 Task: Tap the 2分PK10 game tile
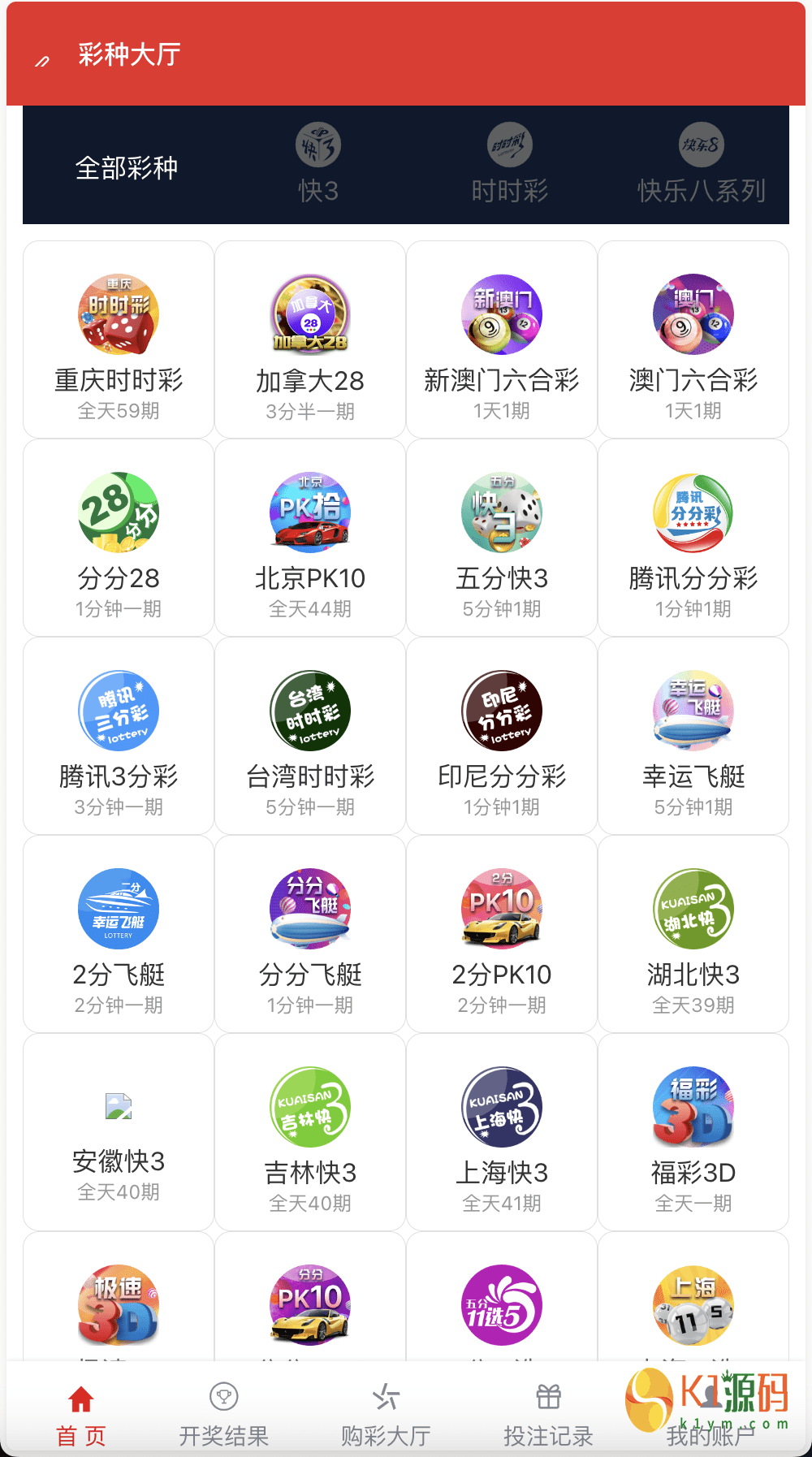[x=502, y=934]
